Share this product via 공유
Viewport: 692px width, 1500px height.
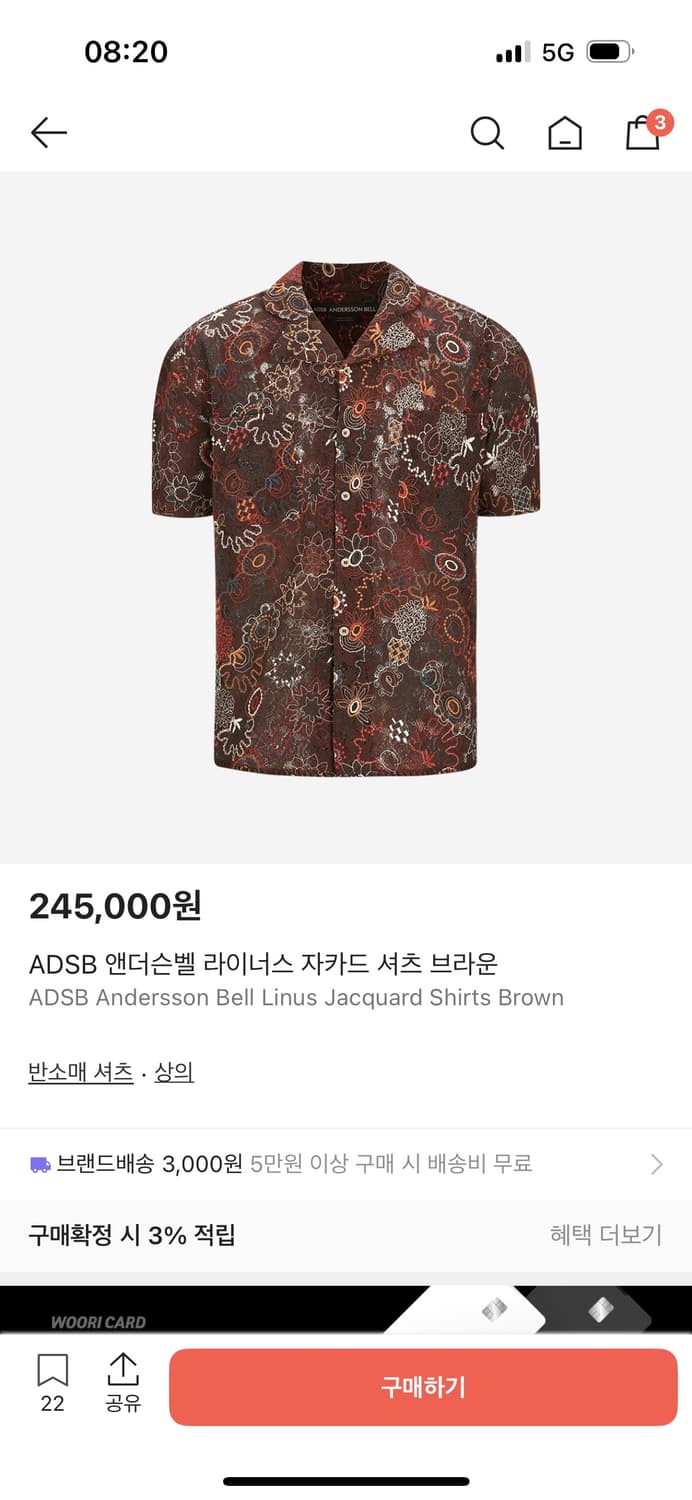point(123,1383)
